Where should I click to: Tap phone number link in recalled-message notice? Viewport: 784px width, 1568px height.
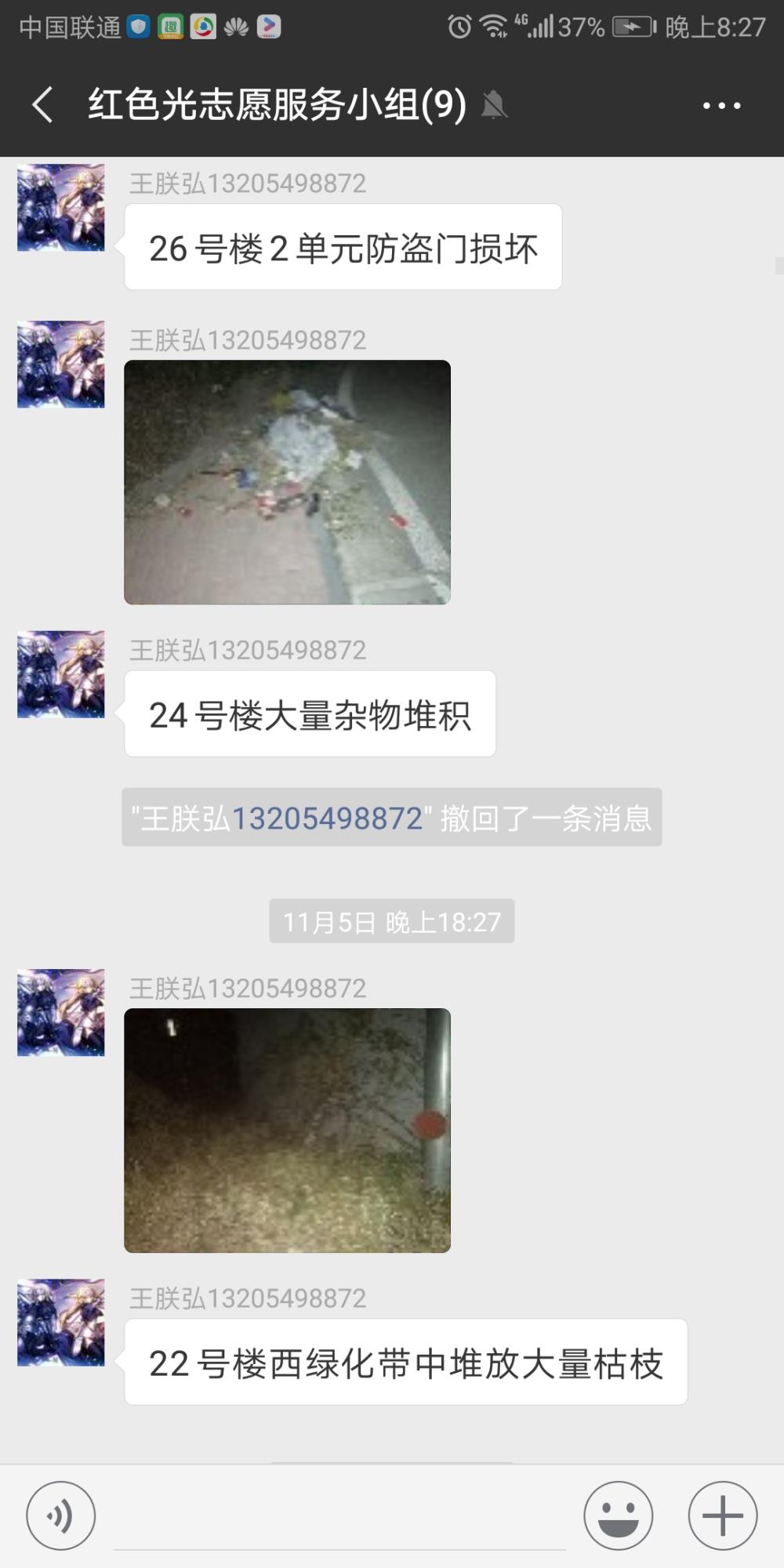(x=328, y=818)
